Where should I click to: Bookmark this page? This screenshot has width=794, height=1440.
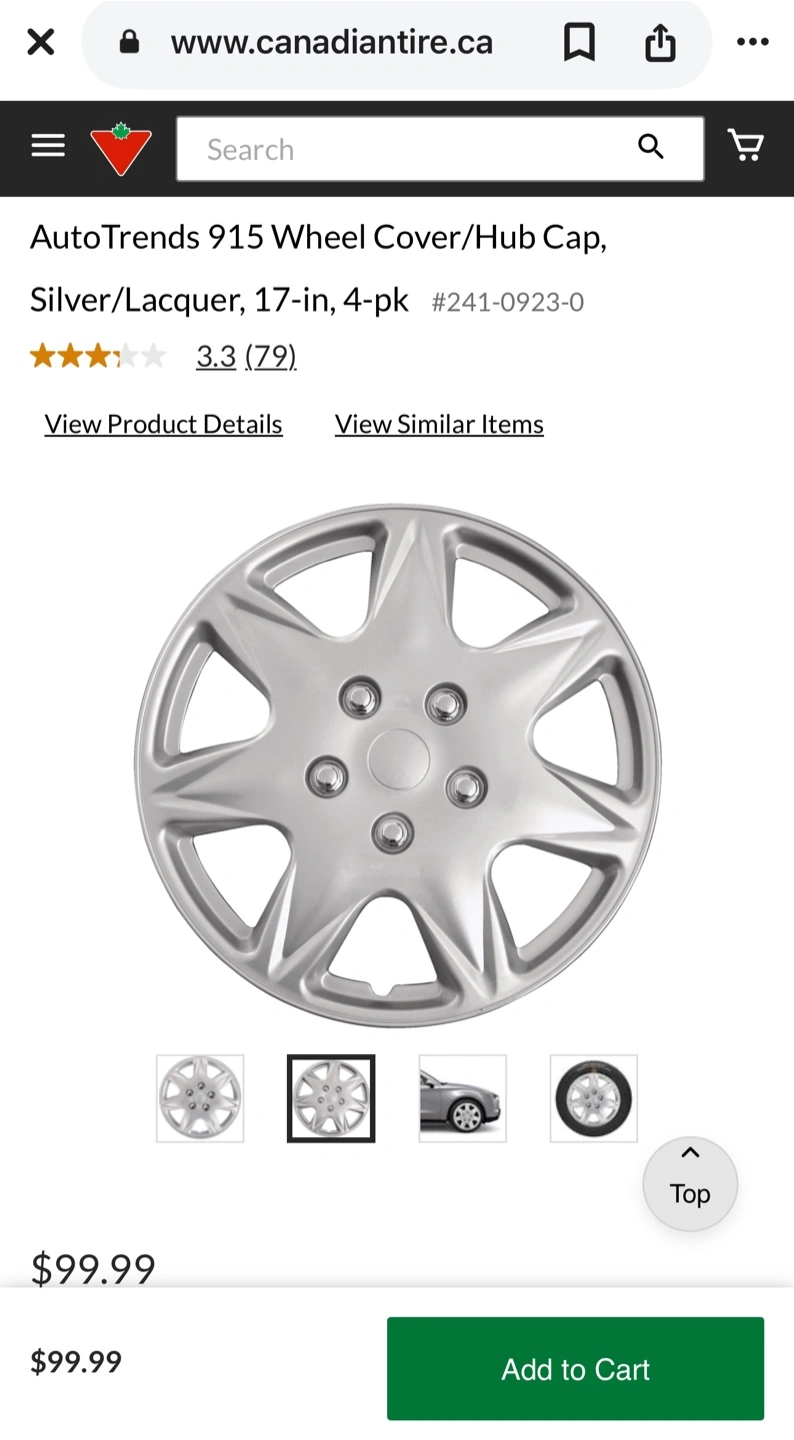tap(579, 42)
